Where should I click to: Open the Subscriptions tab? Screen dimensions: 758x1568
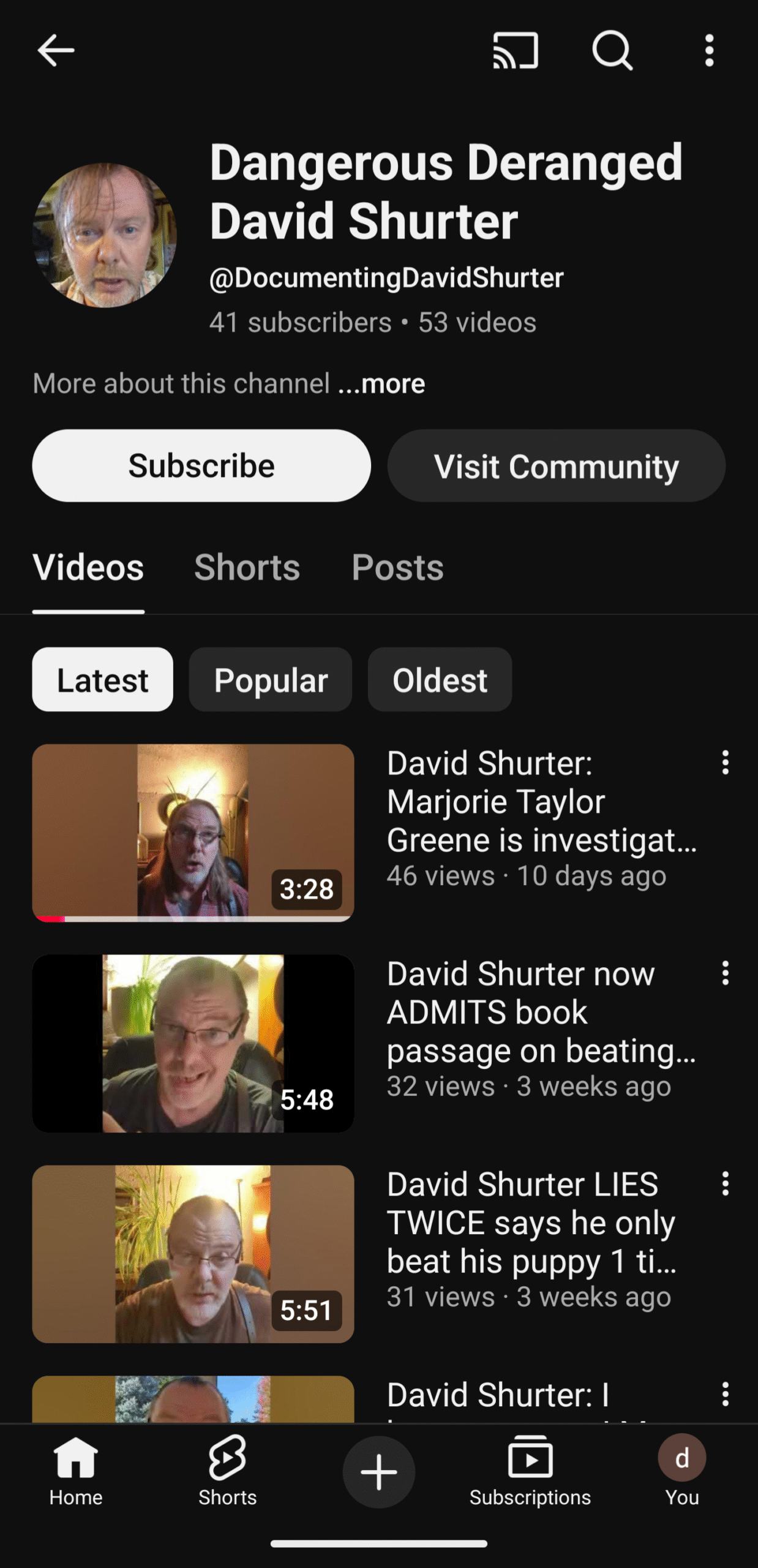530,1471
